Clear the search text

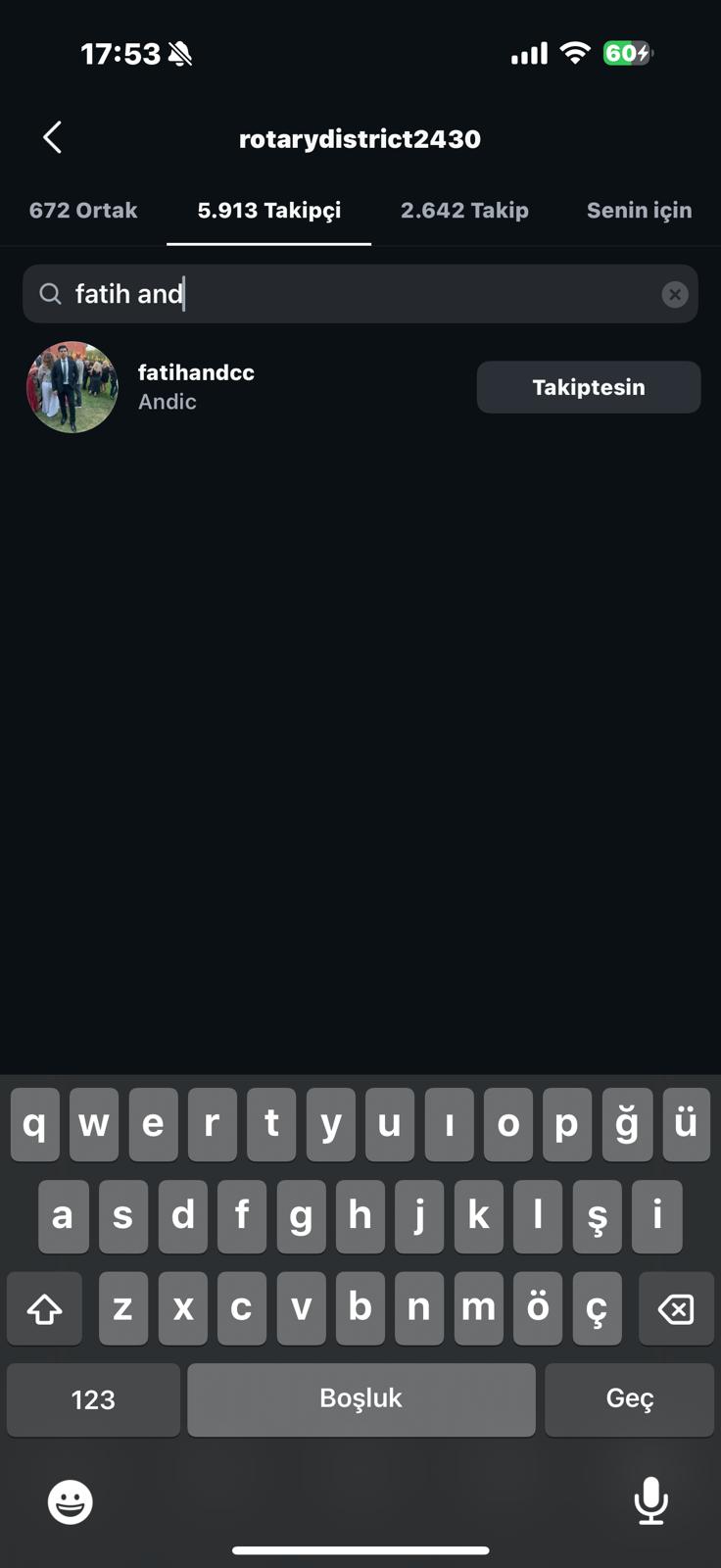[674, 294]
